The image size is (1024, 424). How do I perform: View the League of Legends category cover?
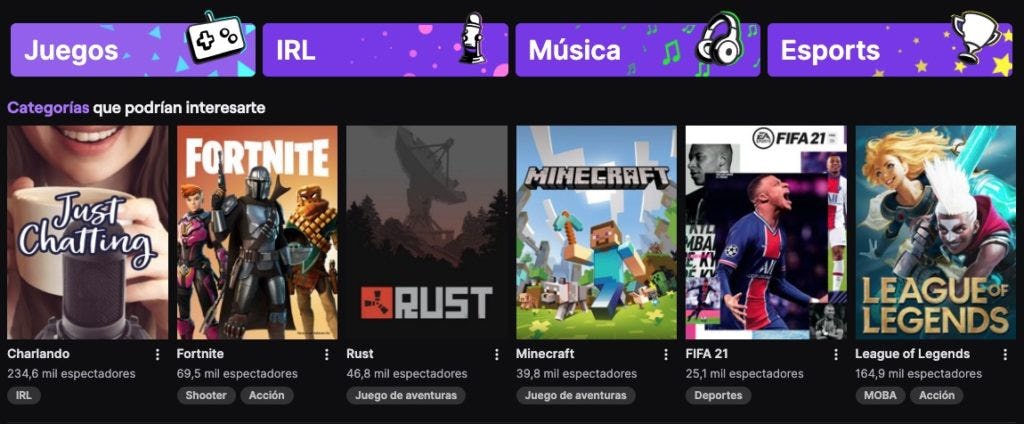coord(936,232)
